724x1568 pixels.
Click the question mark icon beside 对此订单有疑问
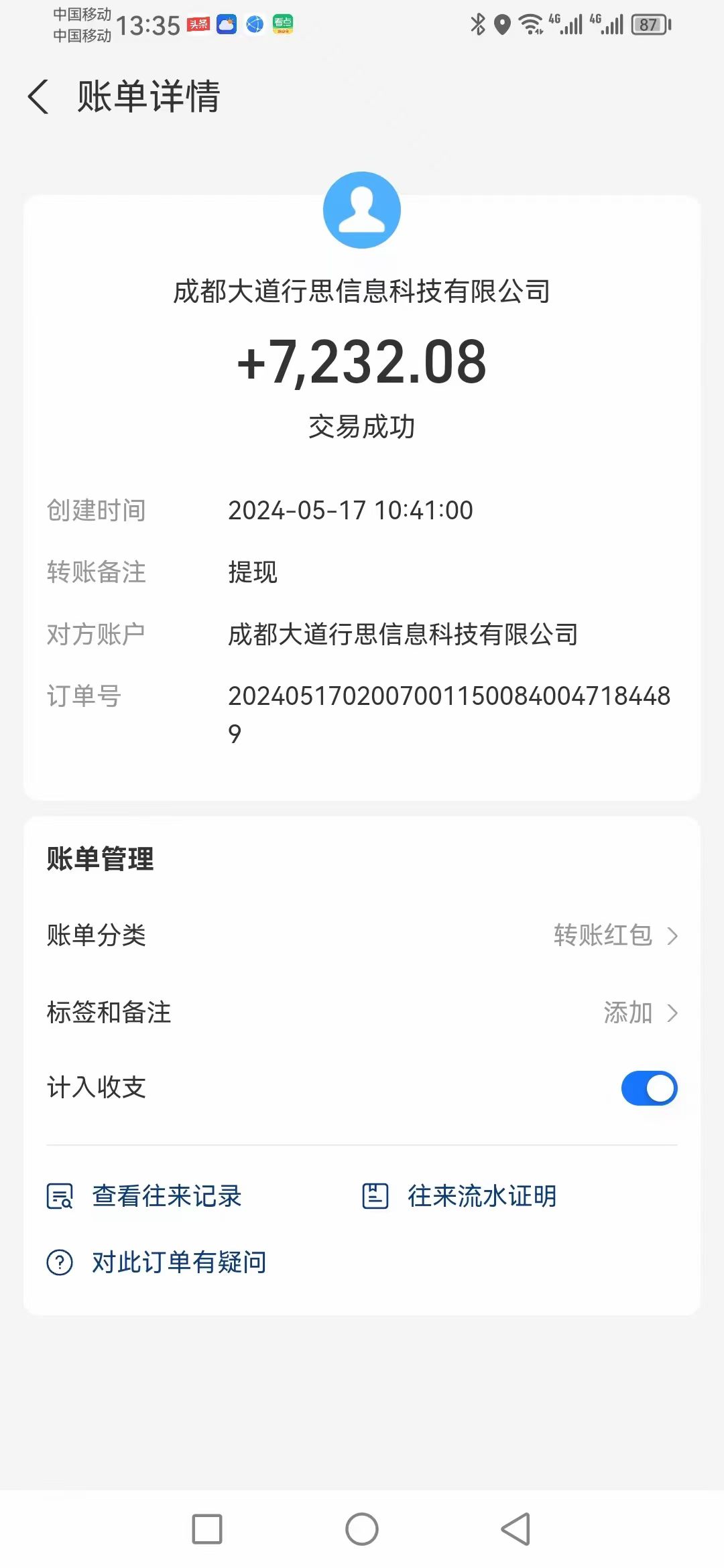tap(60, 1260)
